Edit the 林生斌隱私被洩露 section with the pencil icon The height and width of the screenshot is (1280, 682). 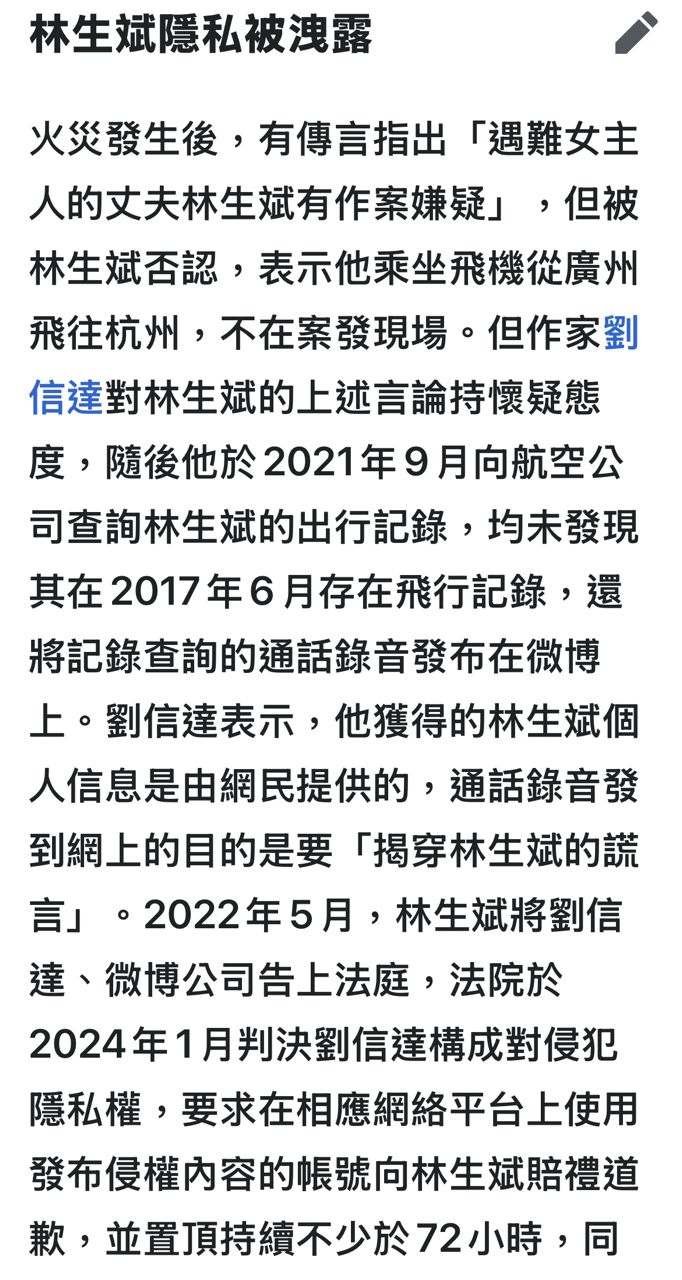(x=636, y=34)
